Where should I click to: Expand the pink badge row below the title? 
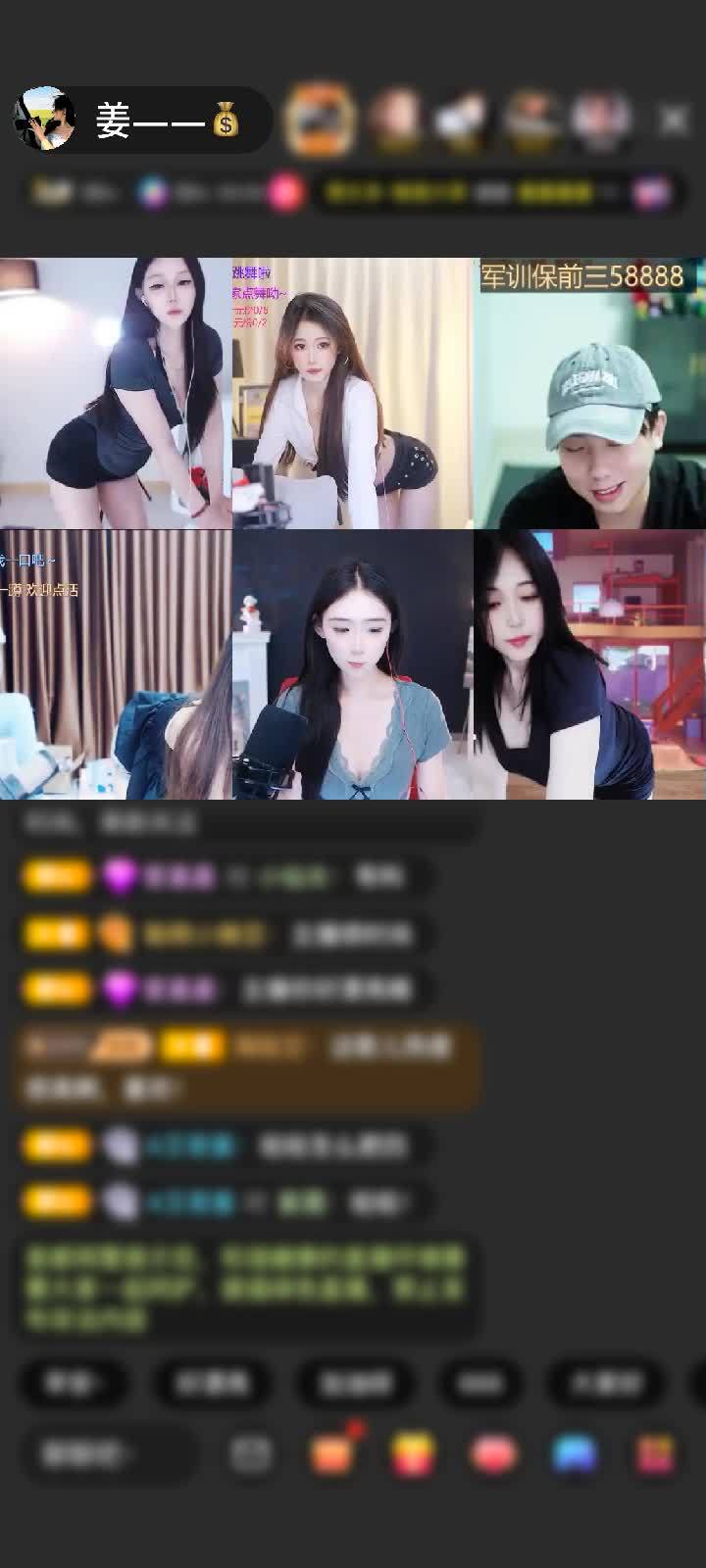[x=284, y=193]
